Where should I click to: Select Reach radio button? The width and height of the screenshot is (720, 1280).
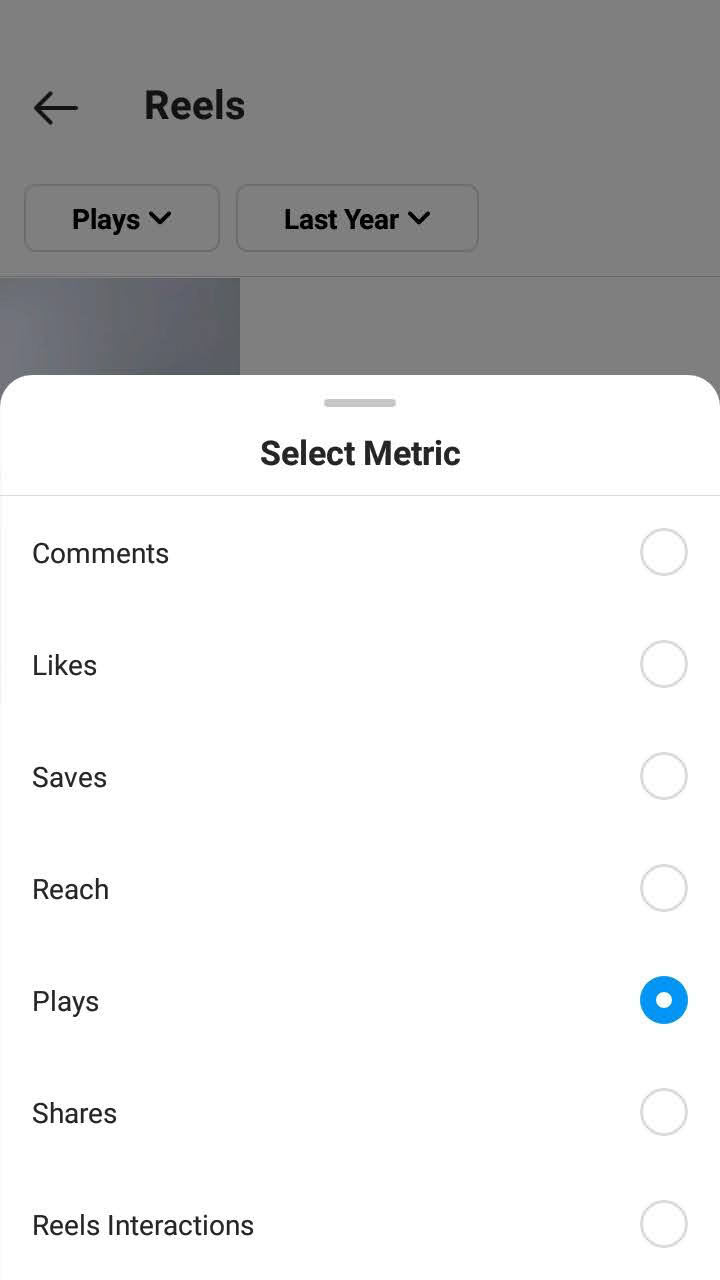coord(664,888)
